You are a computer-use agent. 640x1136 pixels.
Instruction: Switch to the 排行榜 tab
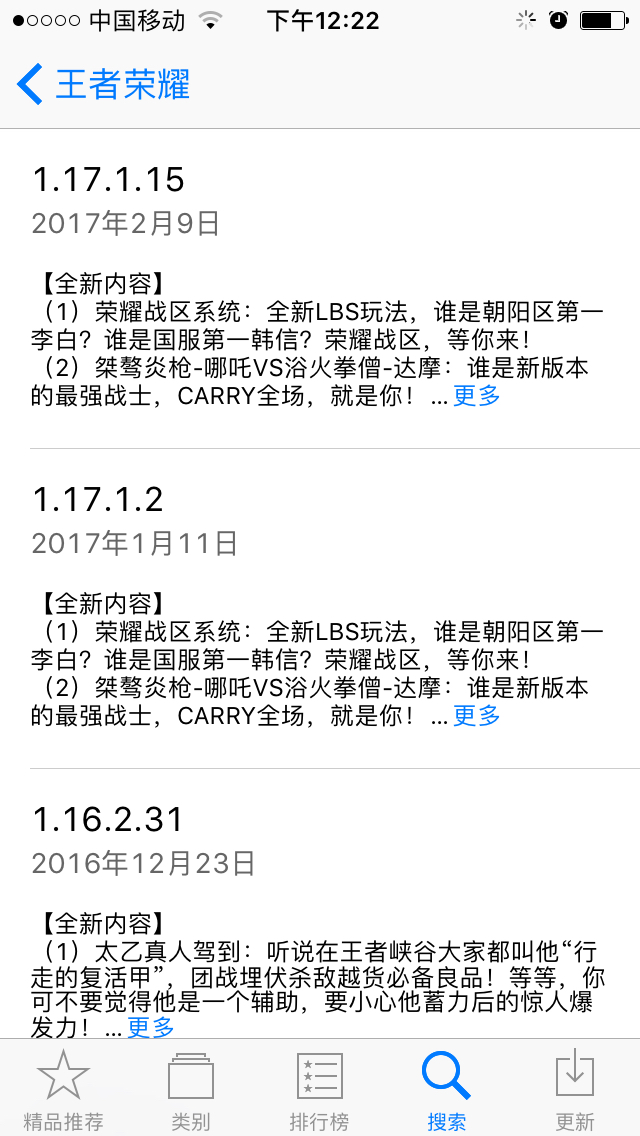click(319, 1090)
